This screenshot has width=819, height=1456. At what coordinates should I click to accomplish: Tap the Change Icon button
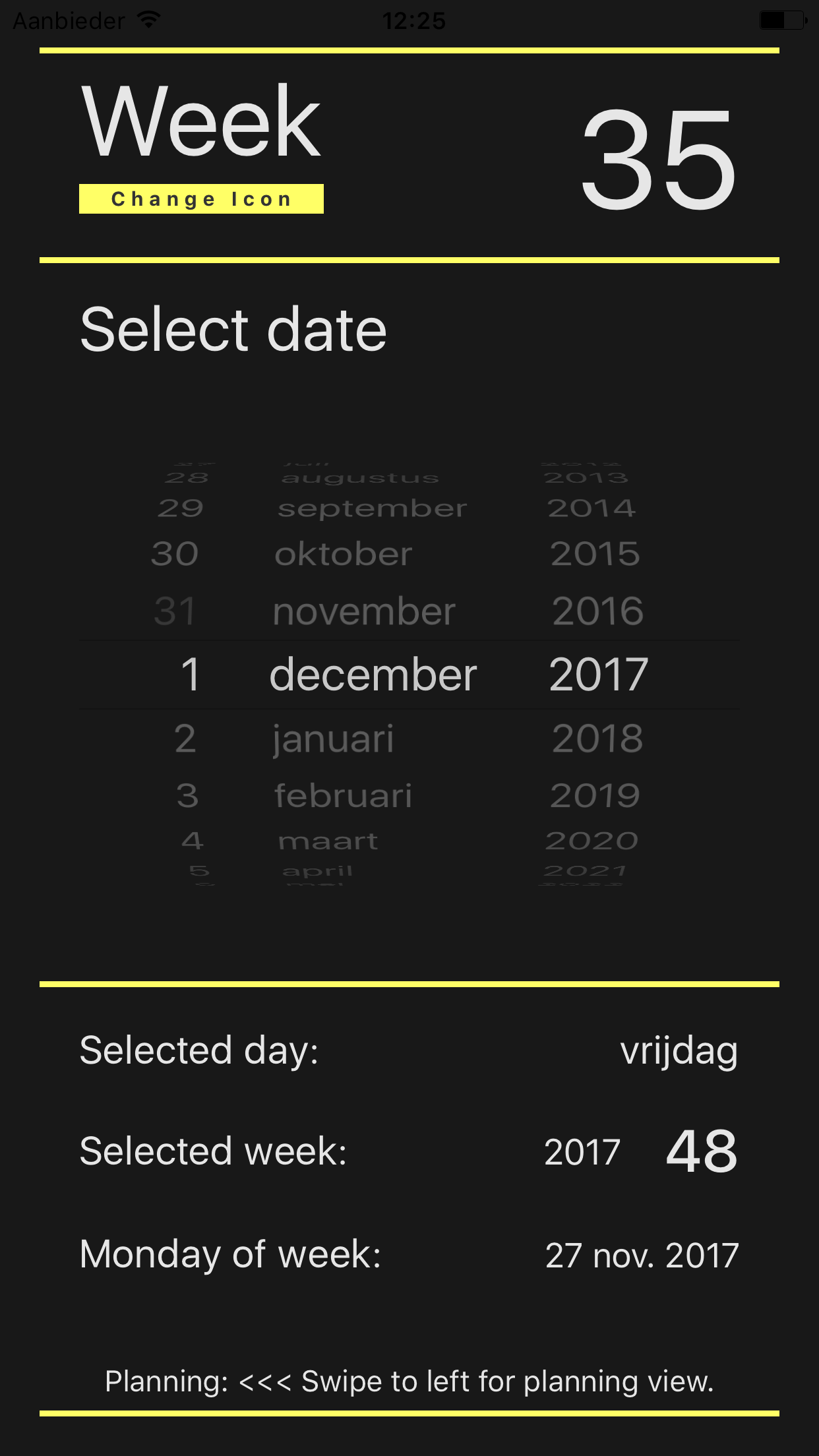(x=201, y=198)
